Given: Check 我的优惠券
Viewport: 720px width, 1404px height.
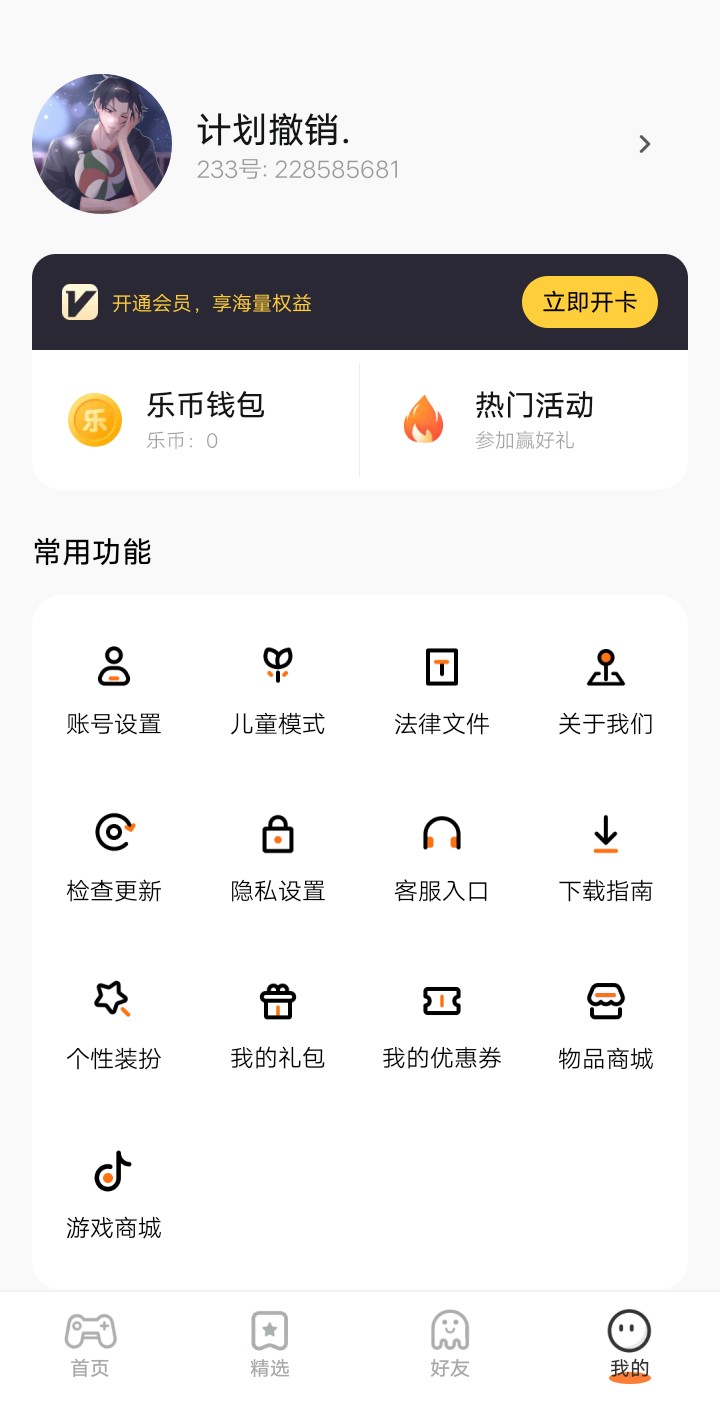Looking at the screenshot, I should point(442,1025).
